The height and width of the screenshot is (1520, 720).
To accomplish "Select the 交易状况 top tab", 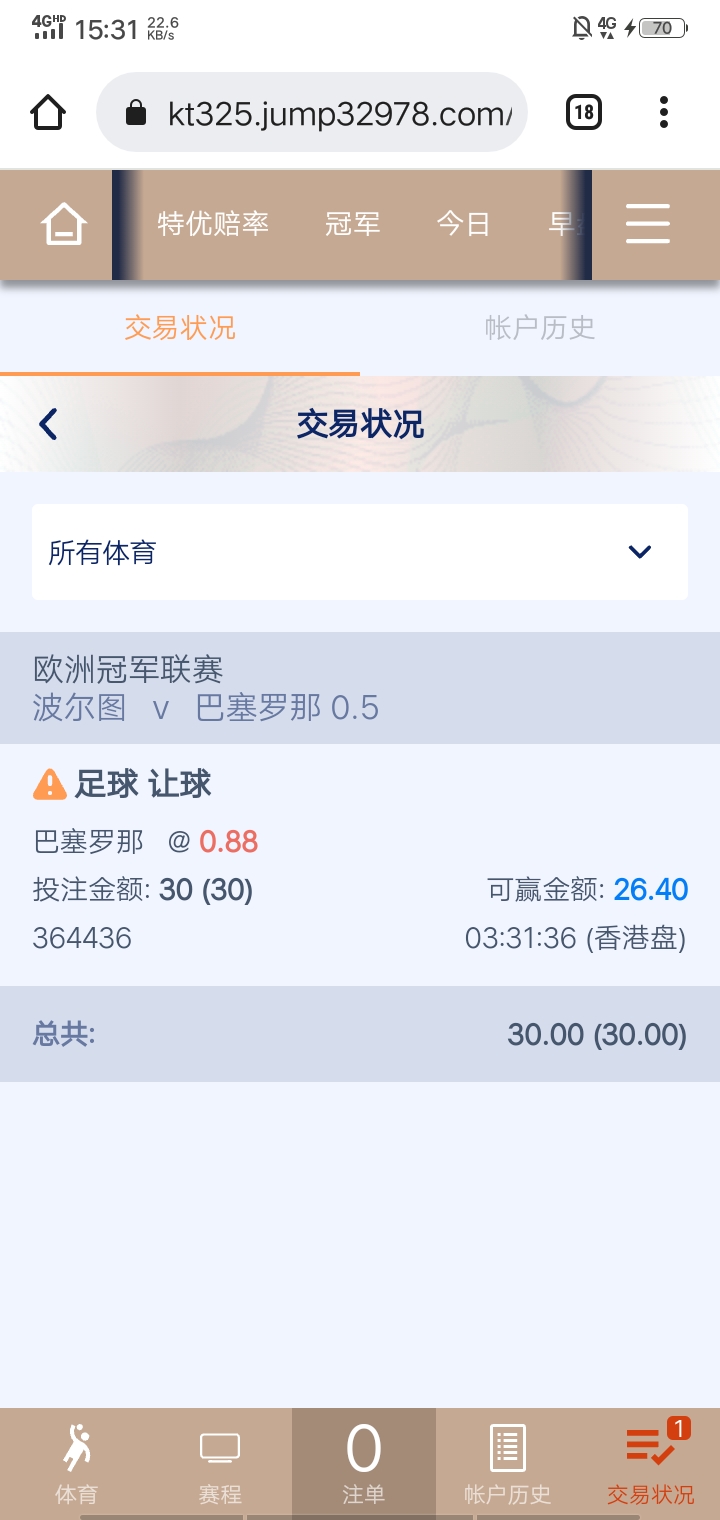I will [x=180, y=328].
